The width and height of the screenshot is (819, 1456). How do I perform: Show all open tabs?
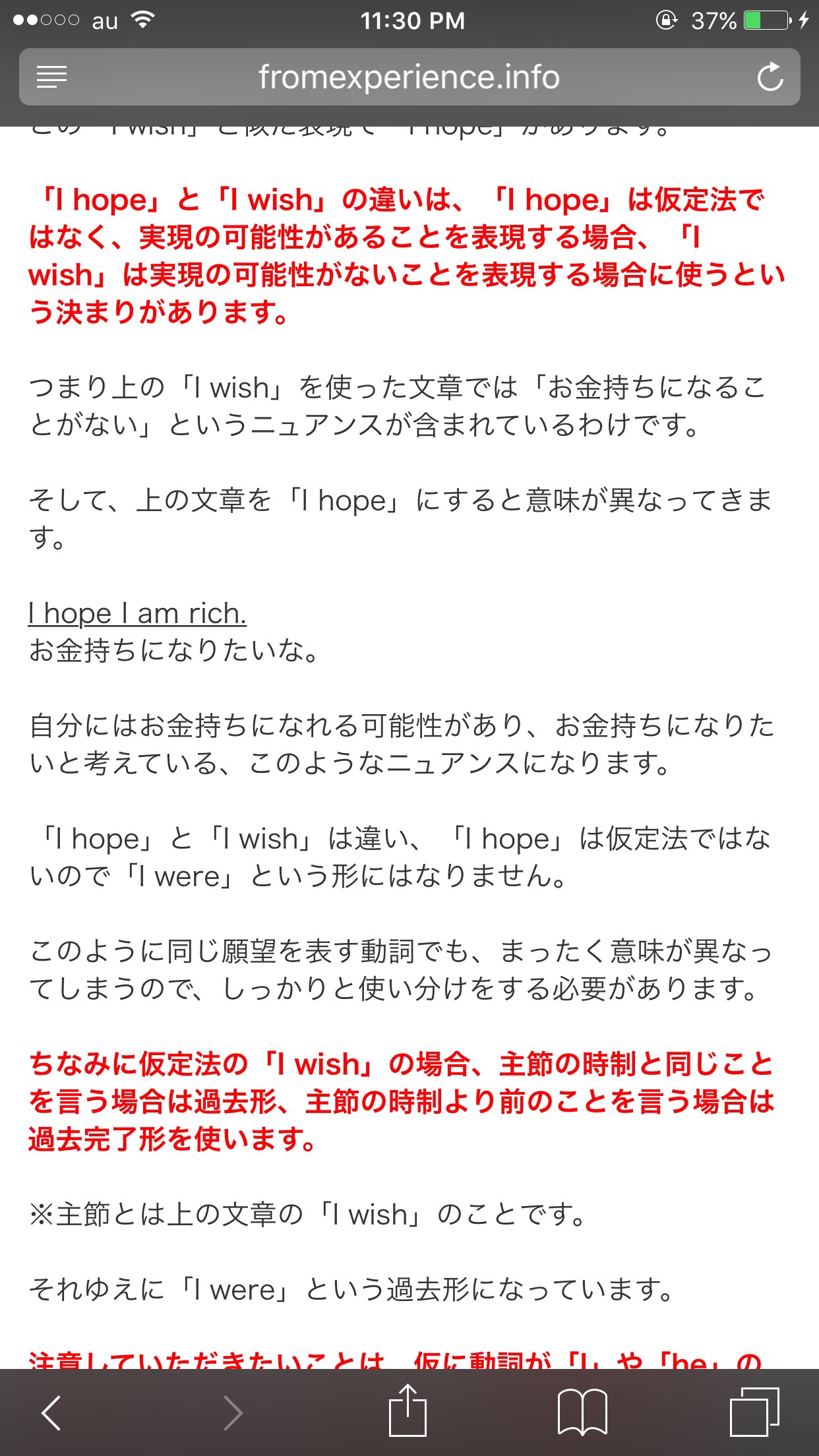(754, 1412)
